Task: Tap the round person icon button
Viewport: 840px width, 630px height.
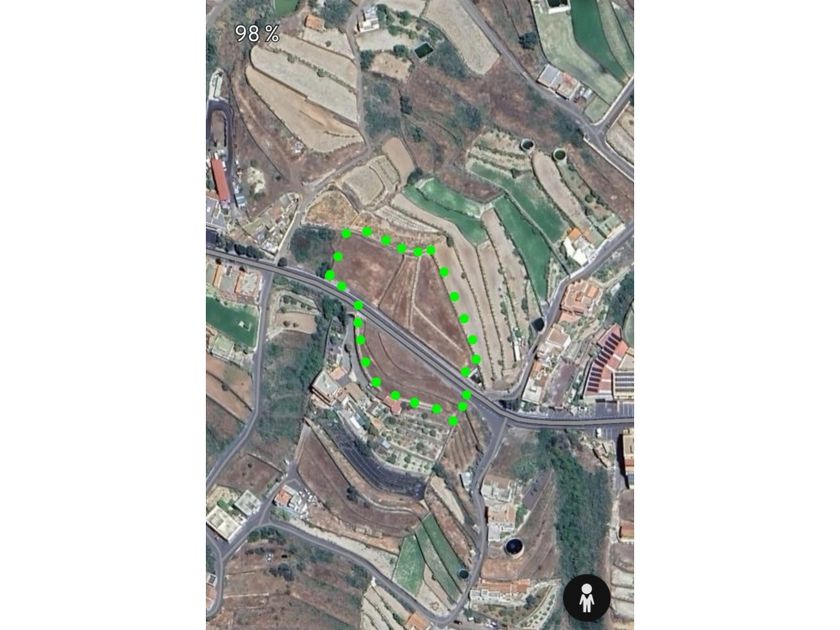Action: pyautogui.click(x=587, y=597)
